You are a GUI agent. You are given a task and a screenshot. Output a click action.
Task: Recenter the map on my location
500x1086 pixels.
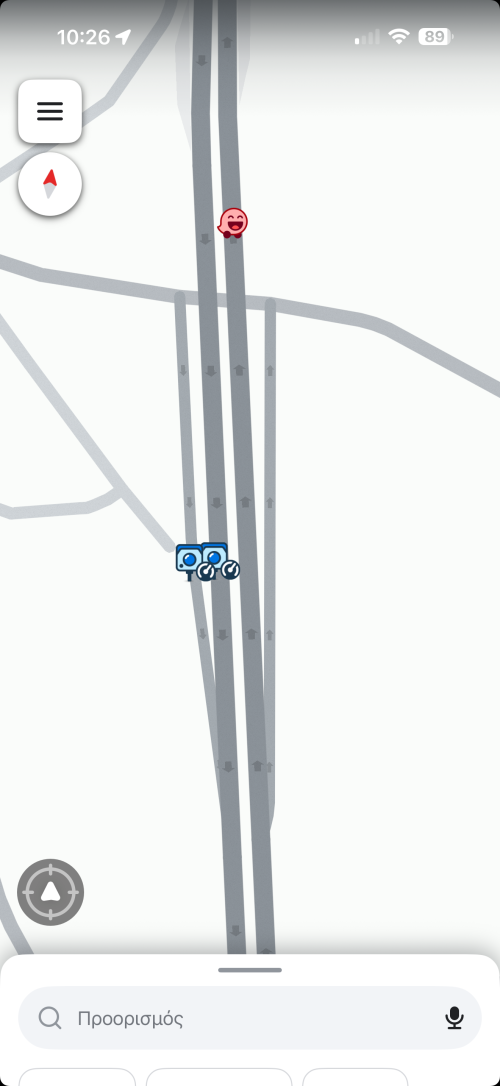pos(51,892)
